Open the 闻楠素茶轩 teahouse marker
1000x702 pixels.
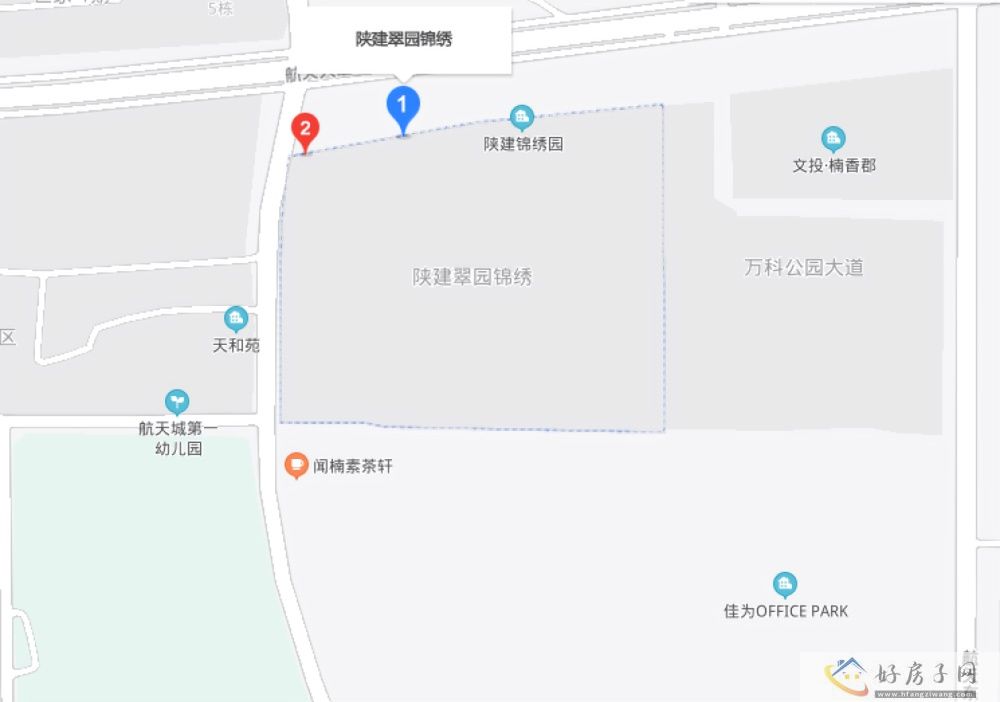click(295, 465)
